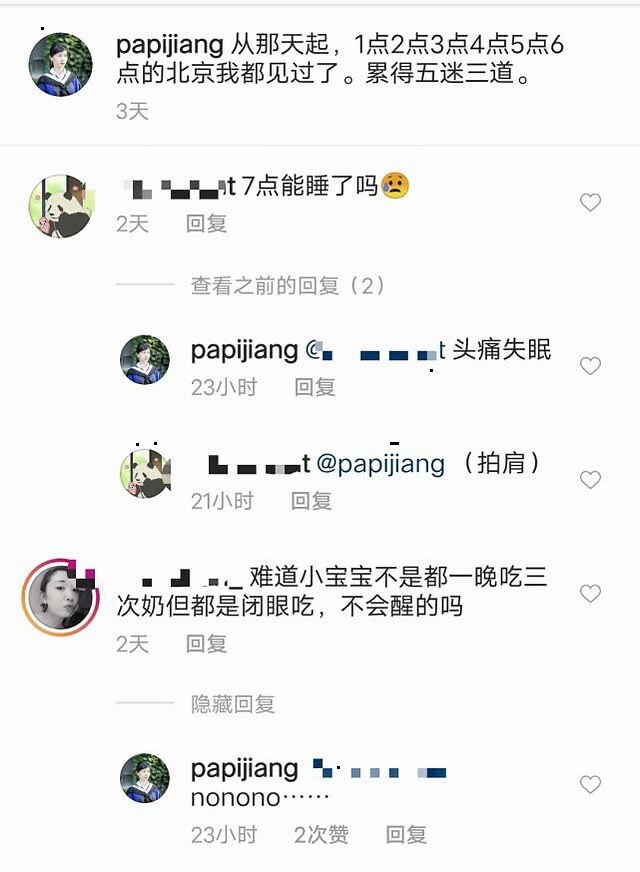
Task: Open papijiang username in '头痛失眠' reply
Action: (x=244, y=350)
